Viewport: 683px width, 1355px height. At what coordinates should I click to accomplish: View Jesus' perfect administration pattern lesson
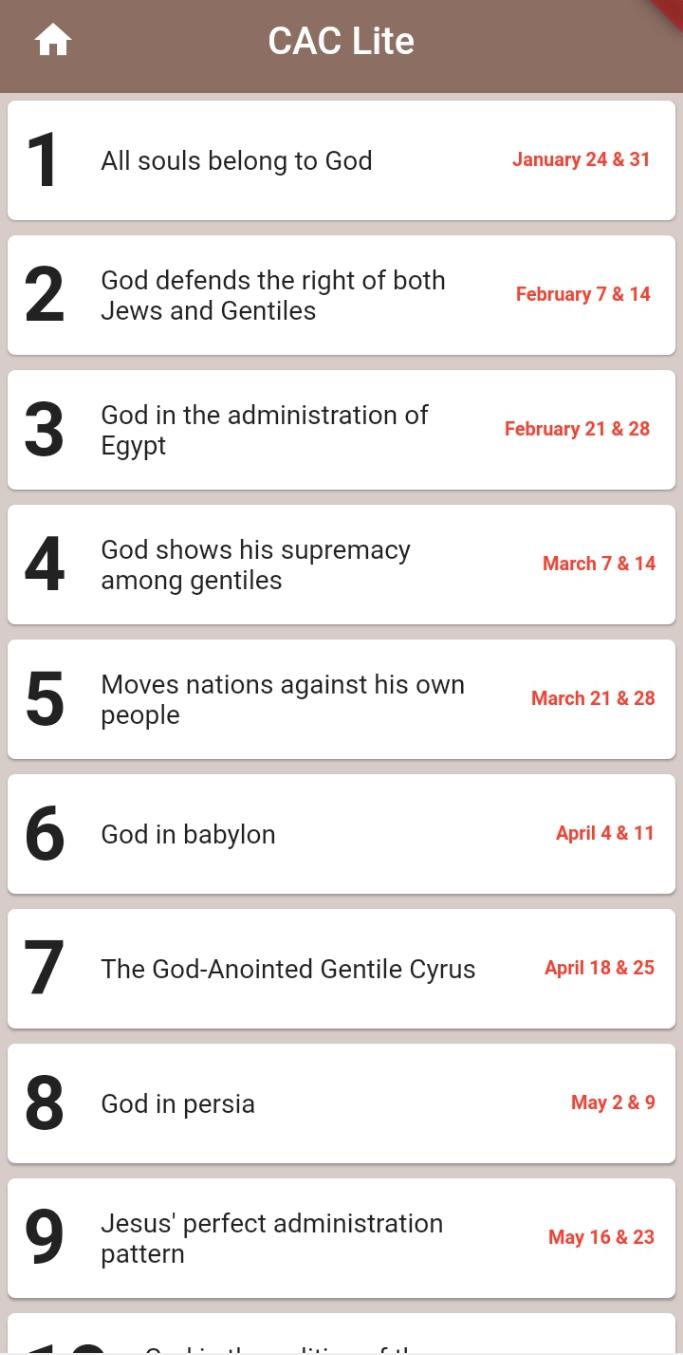tap(341, 1238)
